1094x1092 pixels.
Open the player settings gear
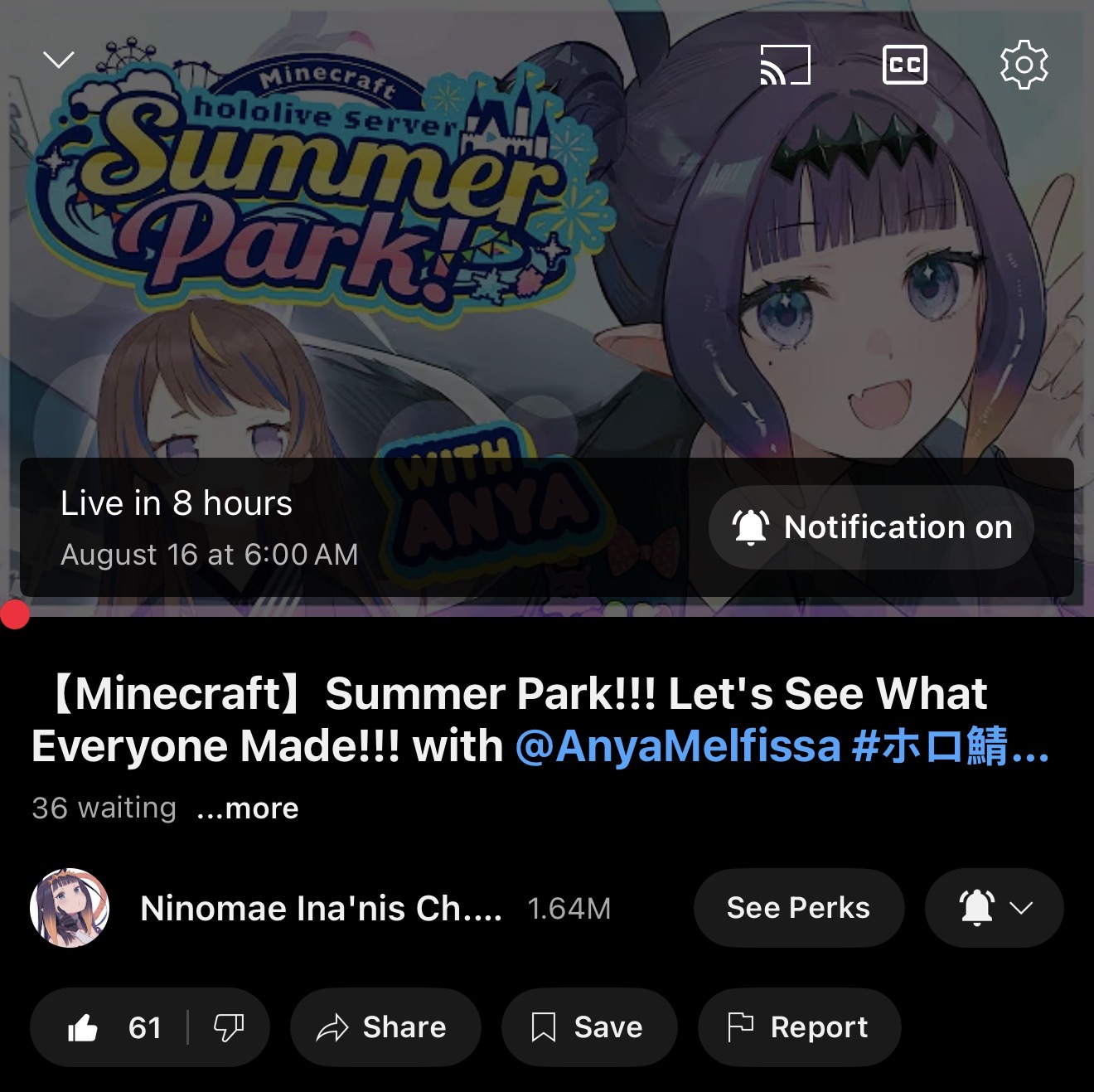pos(1024,65)
